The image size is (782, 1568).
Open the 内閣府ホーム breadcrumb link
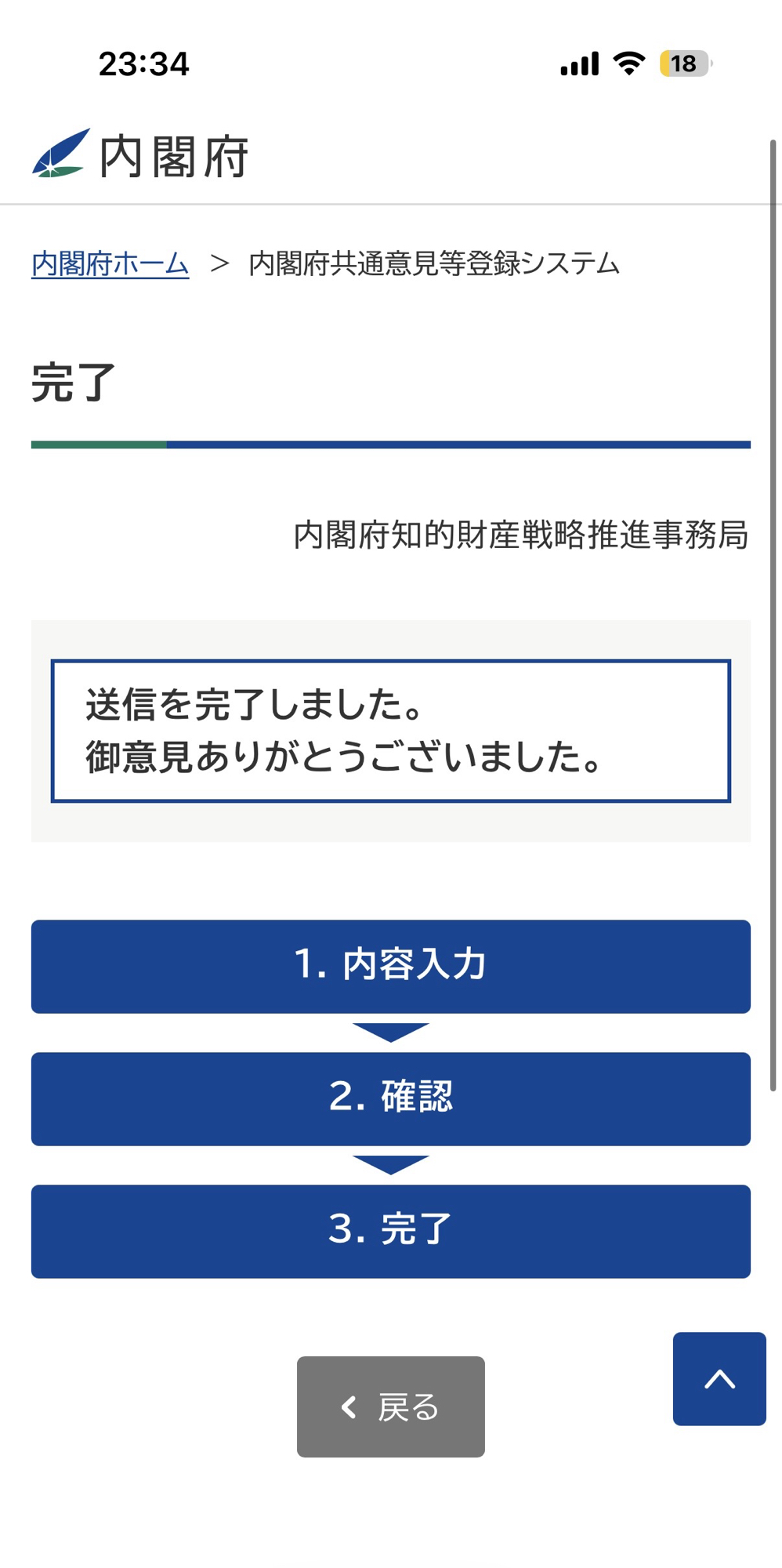pos(110,264)
